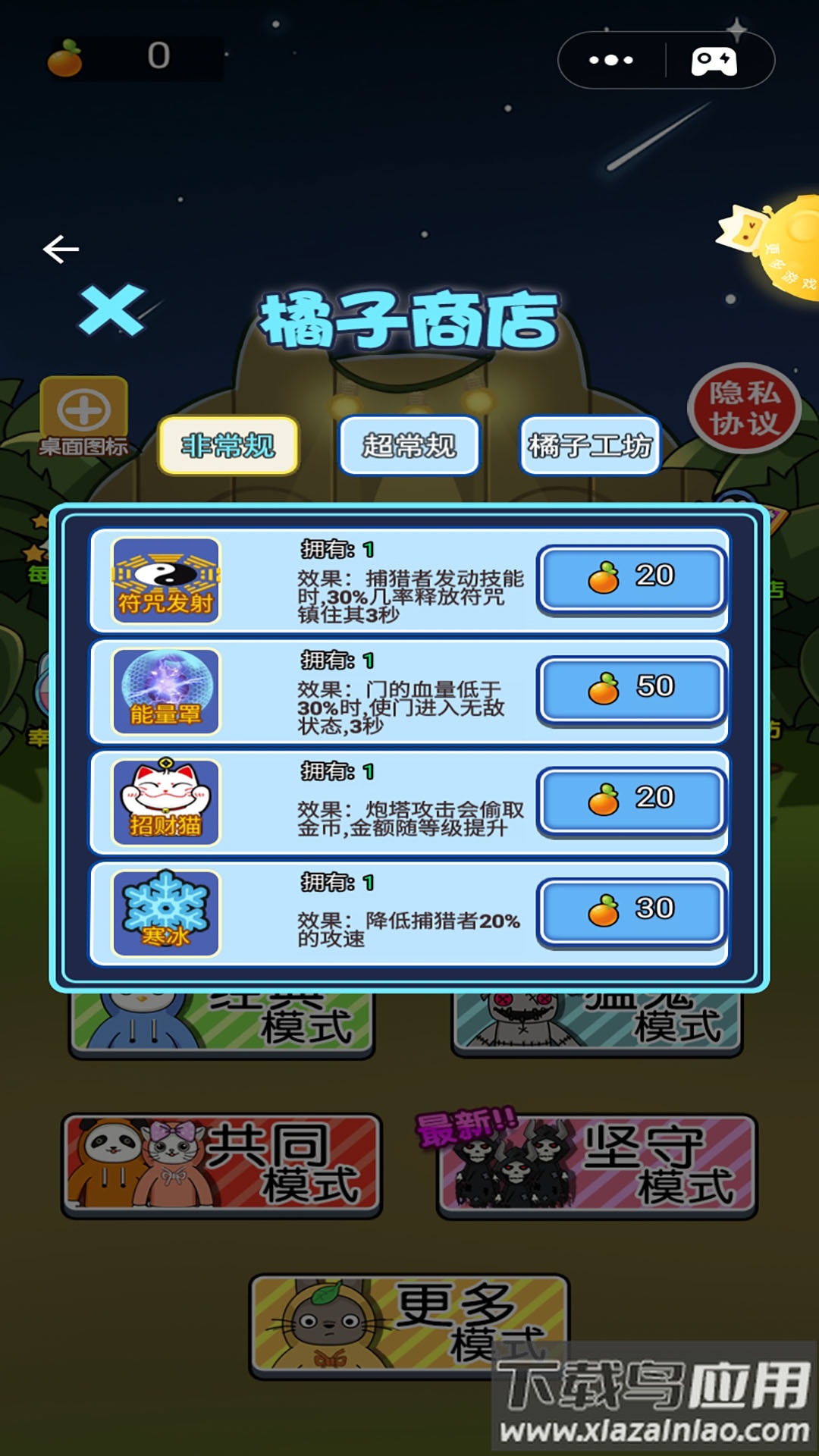Screen dimensions: 819x1456
Task: Switch to the 超常规 tab
Action: point(409,446)
